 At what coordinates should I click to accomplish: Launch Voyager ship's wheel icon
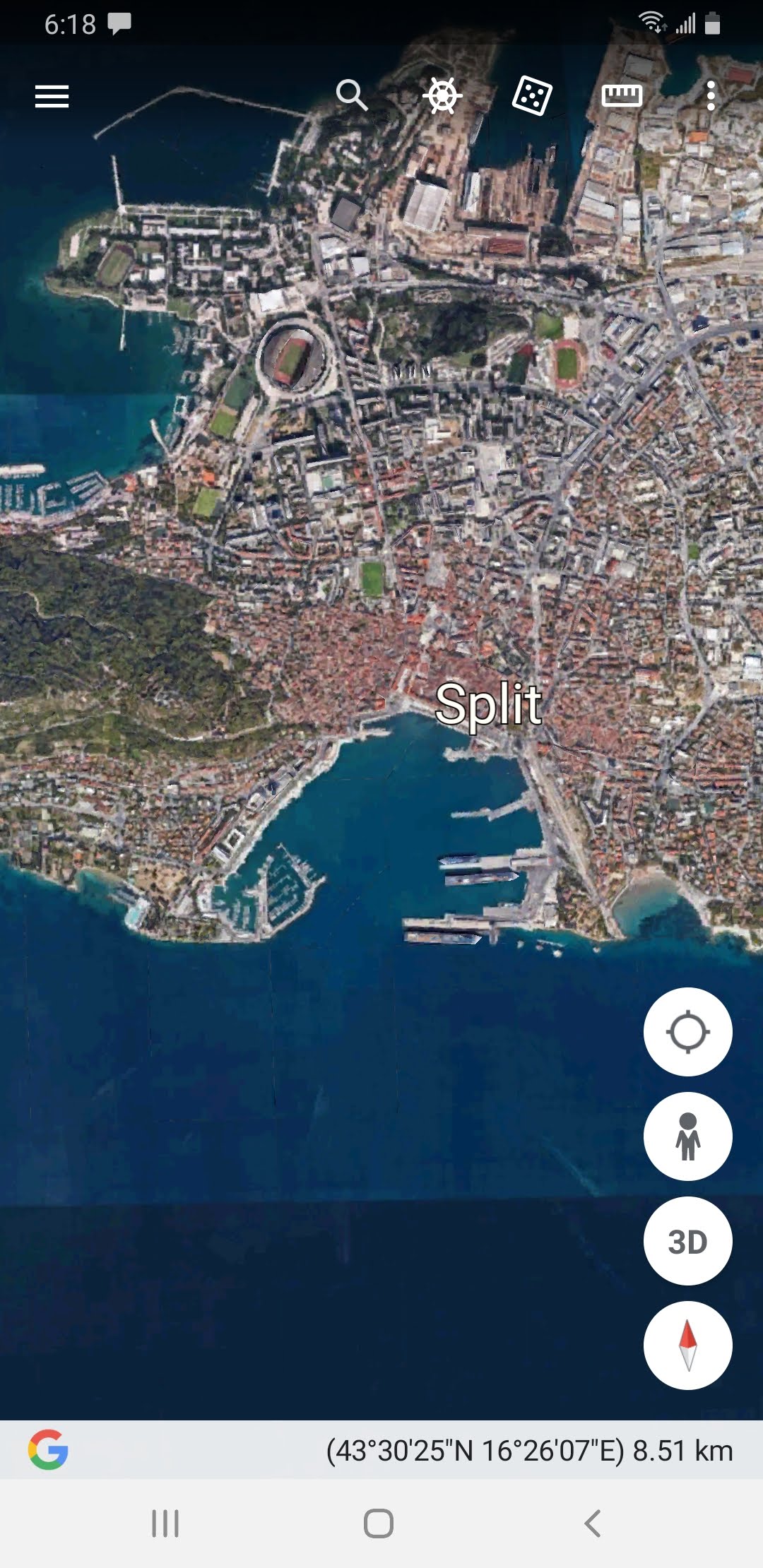[442, 95]
